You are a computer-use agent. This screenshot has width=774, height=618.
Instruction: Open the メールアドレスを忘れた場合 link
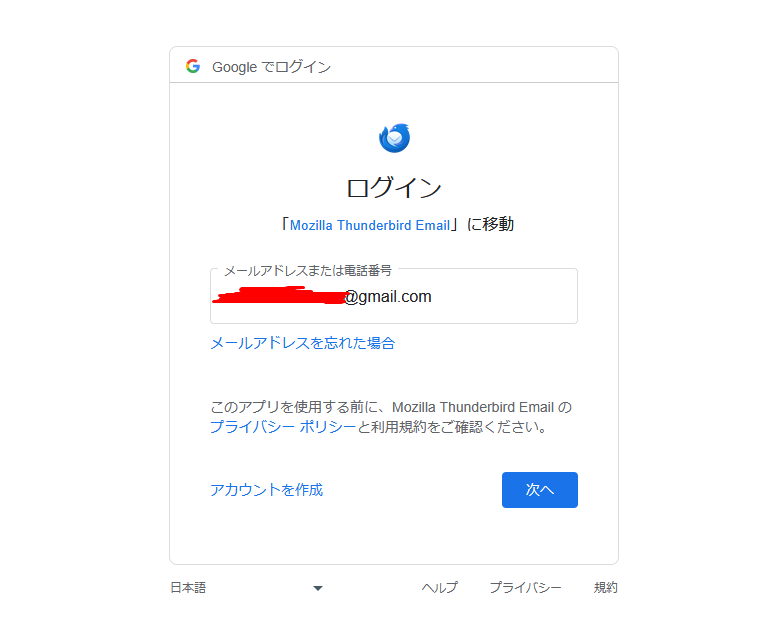pyautogui.click(x=302, y=343)
